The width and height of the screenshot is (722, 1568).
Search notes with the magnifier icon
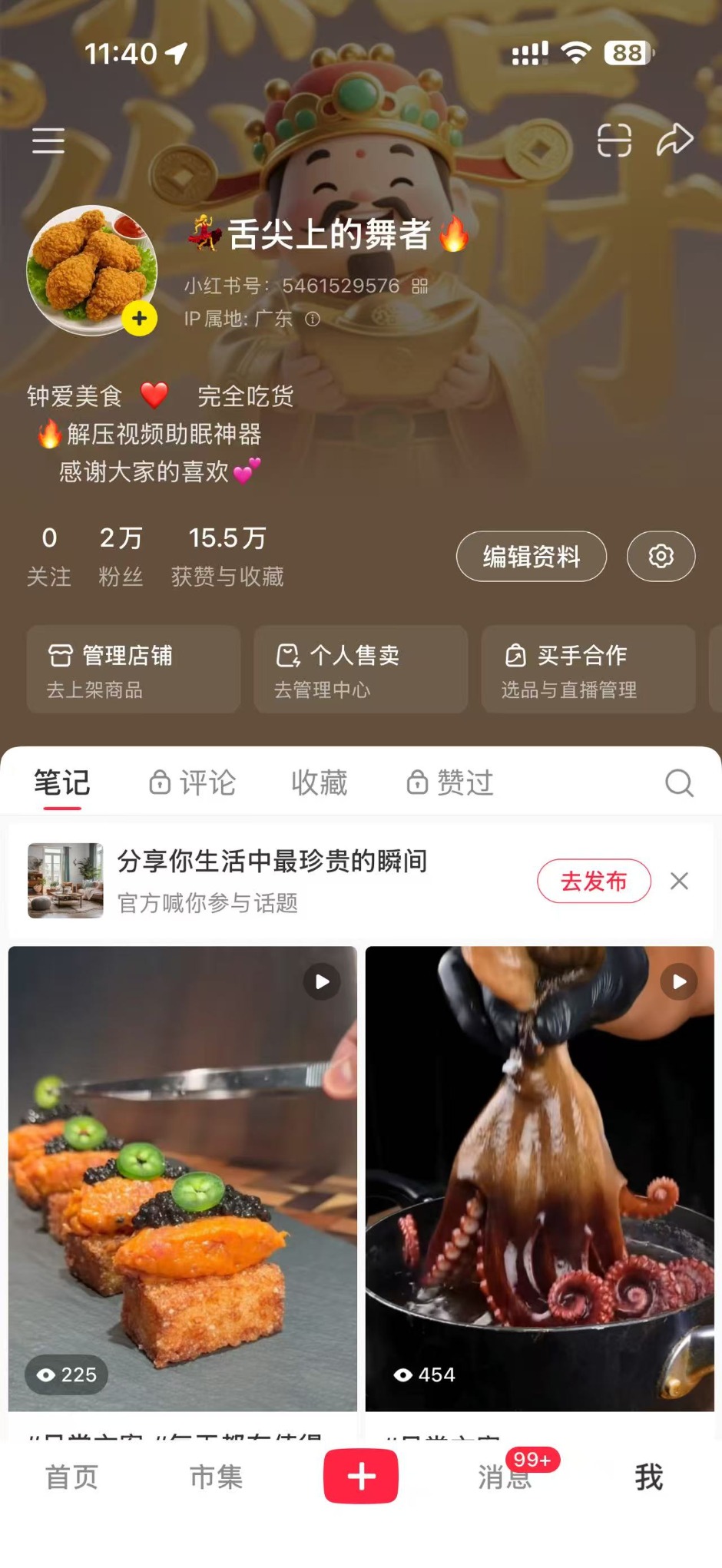point(679,783)
